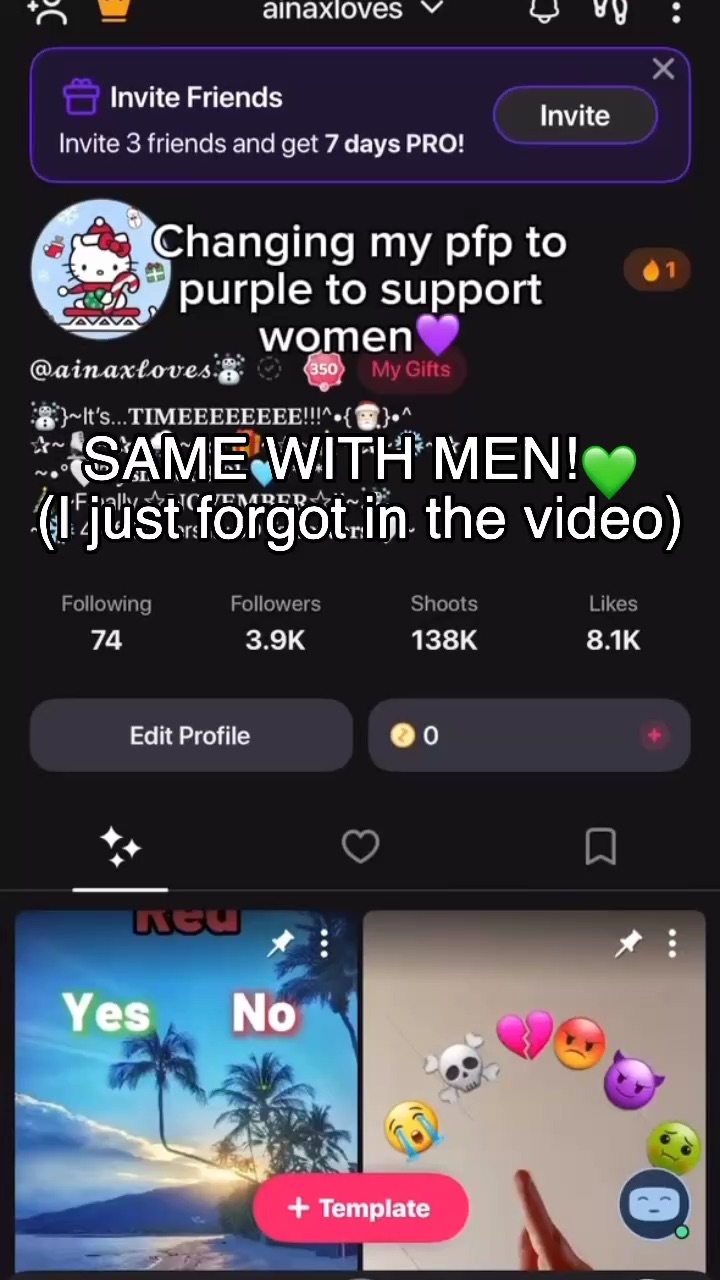The height and width of the screenshot is (1280, 720).
Task: View the Followers list
Action: pyautogui.click(x=275, y=622)
